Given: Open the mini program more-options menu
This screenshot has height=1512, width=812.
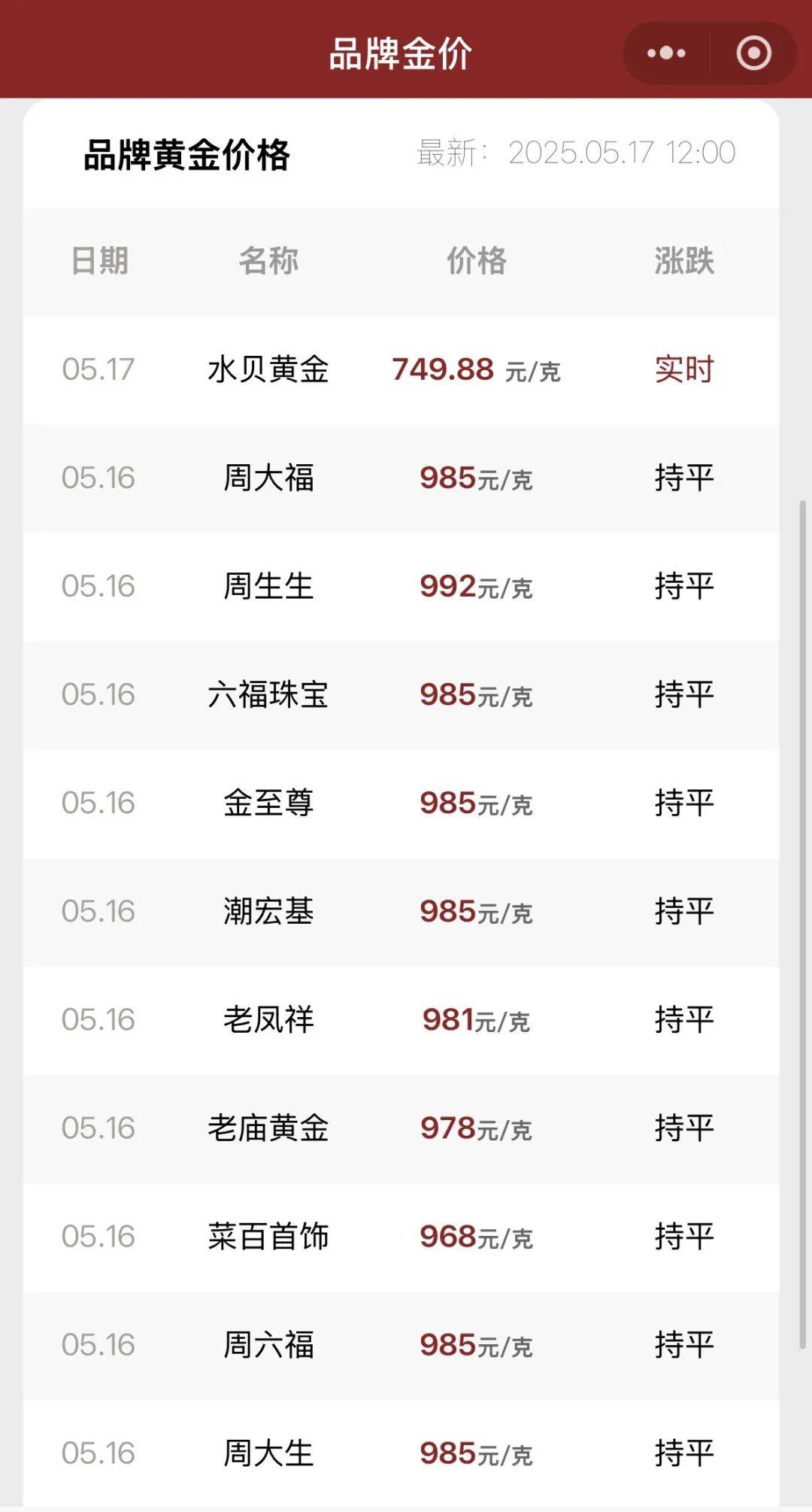Looking at the screenshot, I should pyautogui.click(x=666, y=53).
